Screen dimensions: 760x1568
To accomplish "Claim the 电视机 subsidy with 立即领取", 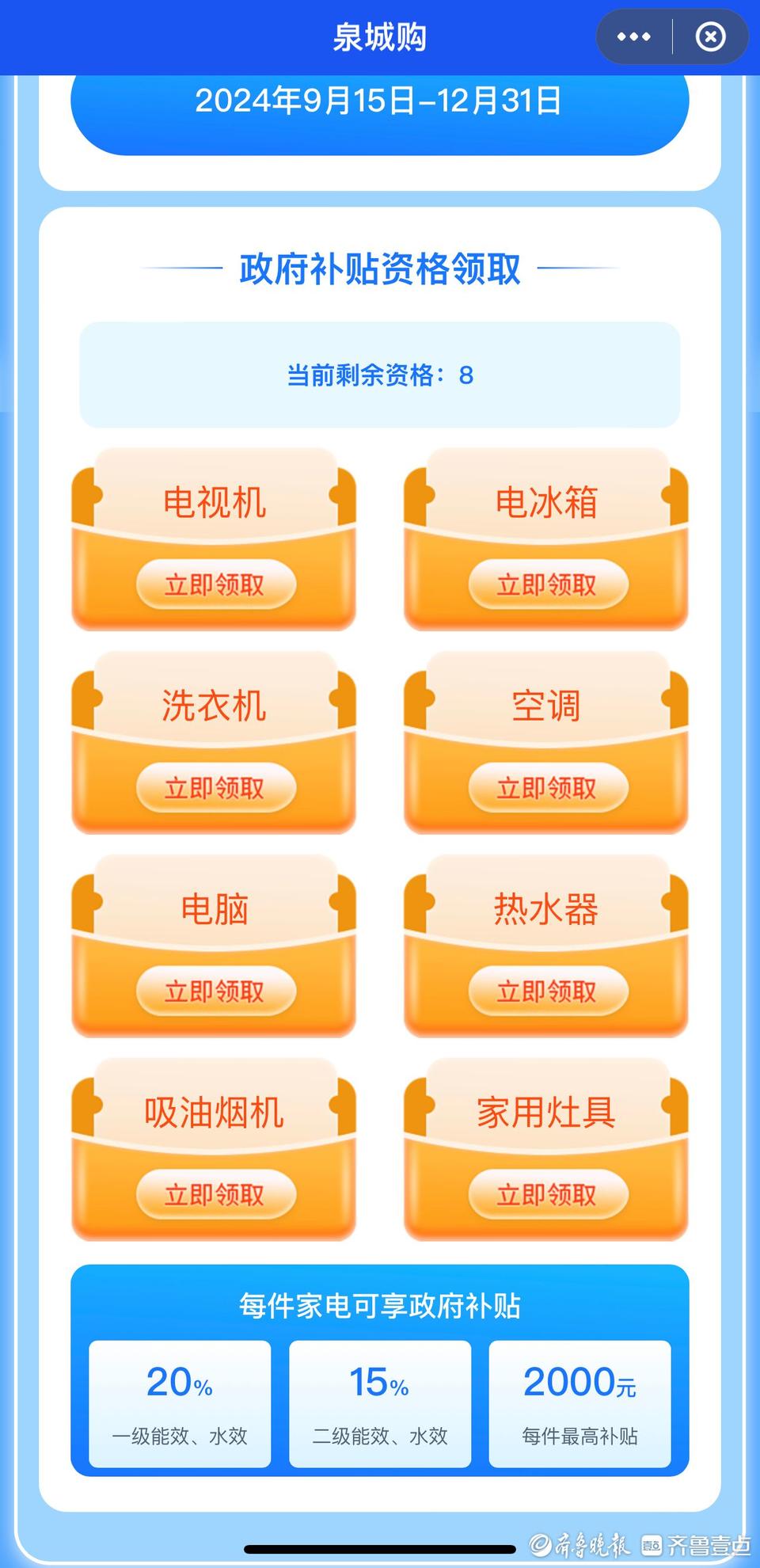I will [x=215, y=585].
